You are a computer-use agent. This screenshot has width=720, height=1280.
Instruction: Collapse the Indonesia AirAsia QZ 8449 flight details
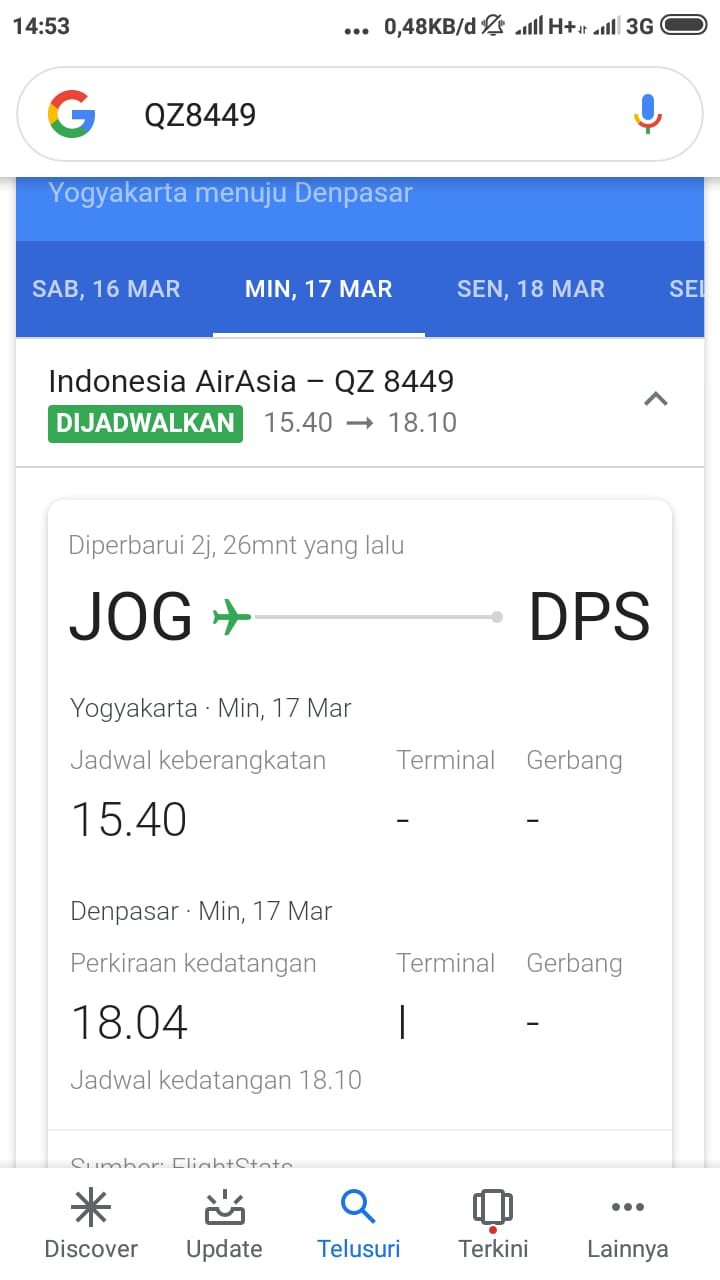point(655,399)
